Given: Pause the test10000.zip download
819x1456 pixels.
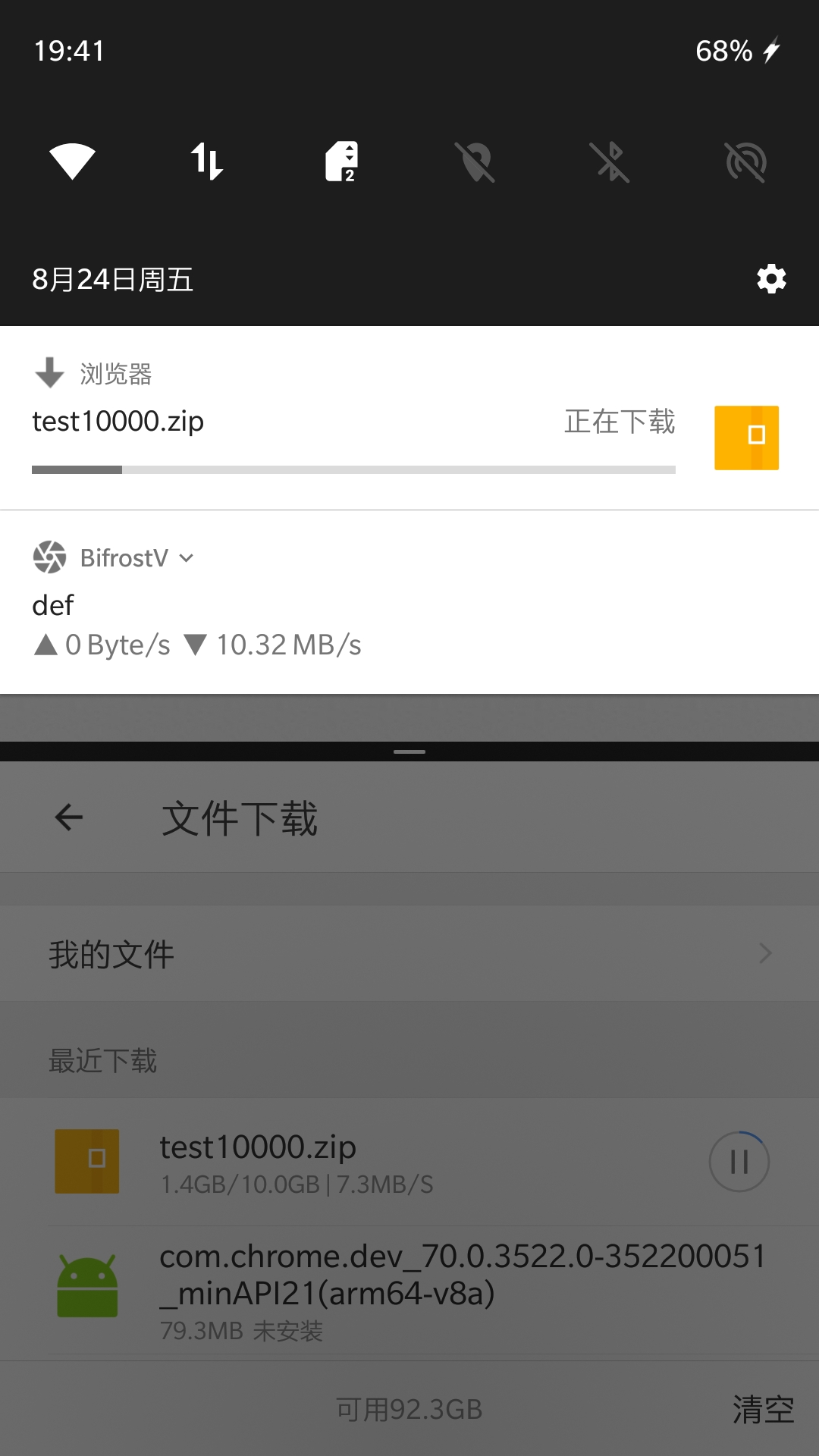Looking at the screenshot, I should coord(739,1161).
